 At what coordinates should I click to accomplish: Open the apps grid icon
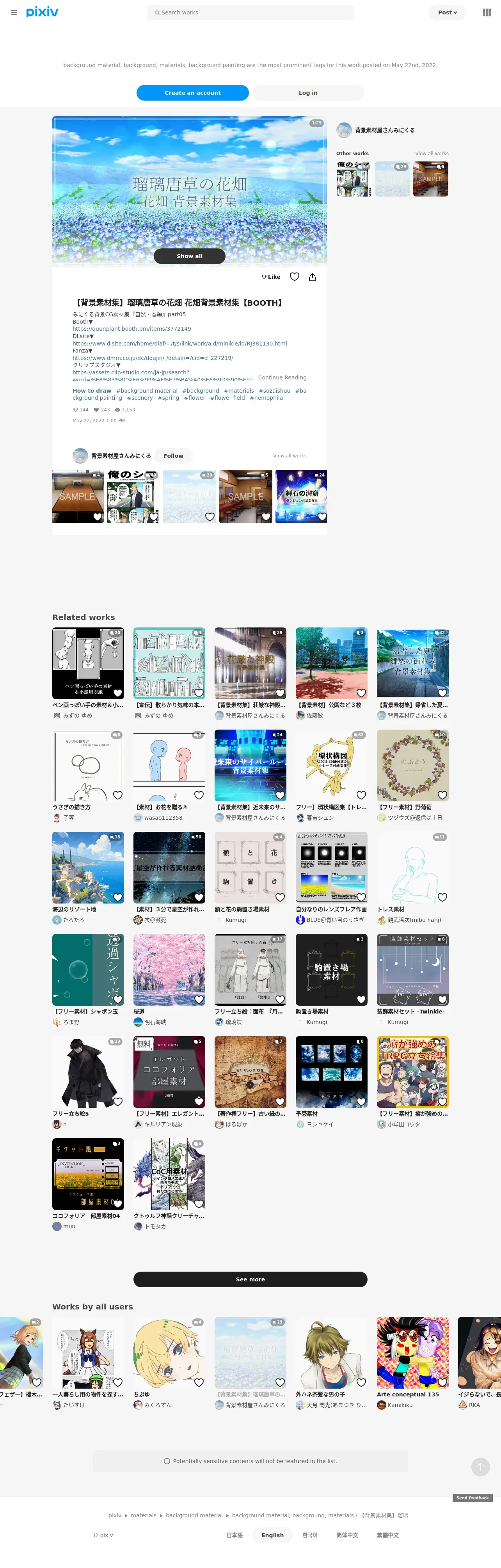487,12
